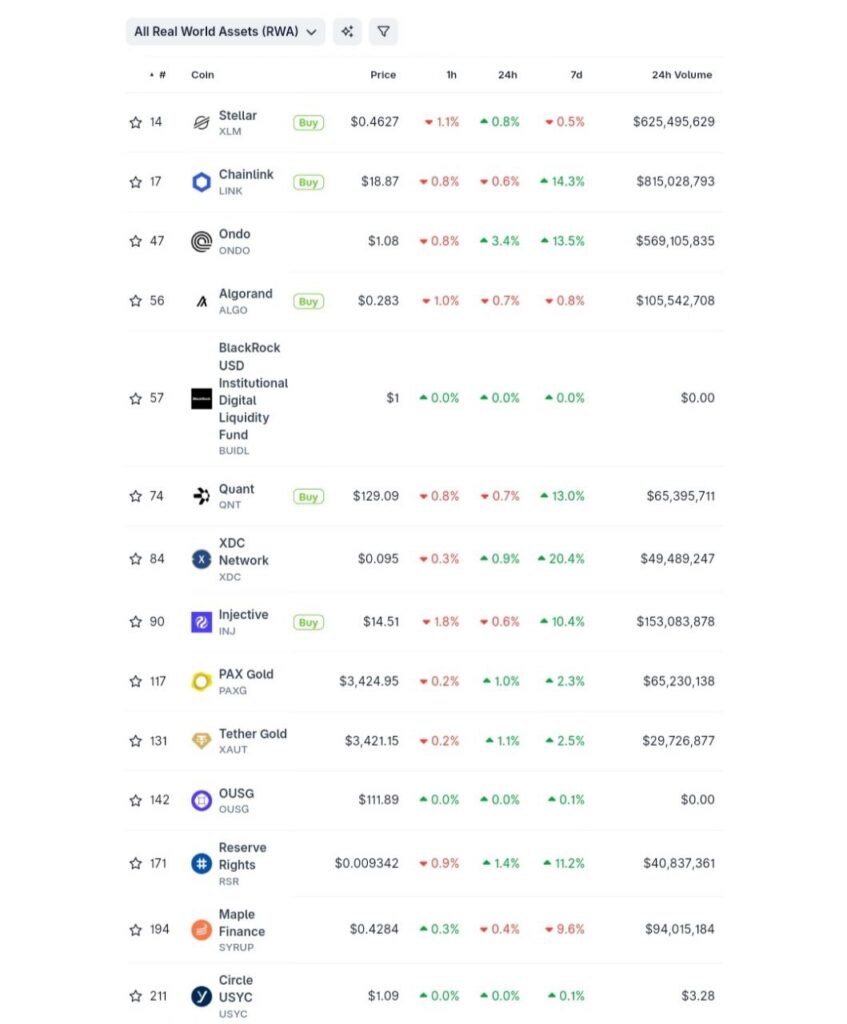Buy Injective using its Buy button
Screen dimensions: 847x1024
(308, 622)
